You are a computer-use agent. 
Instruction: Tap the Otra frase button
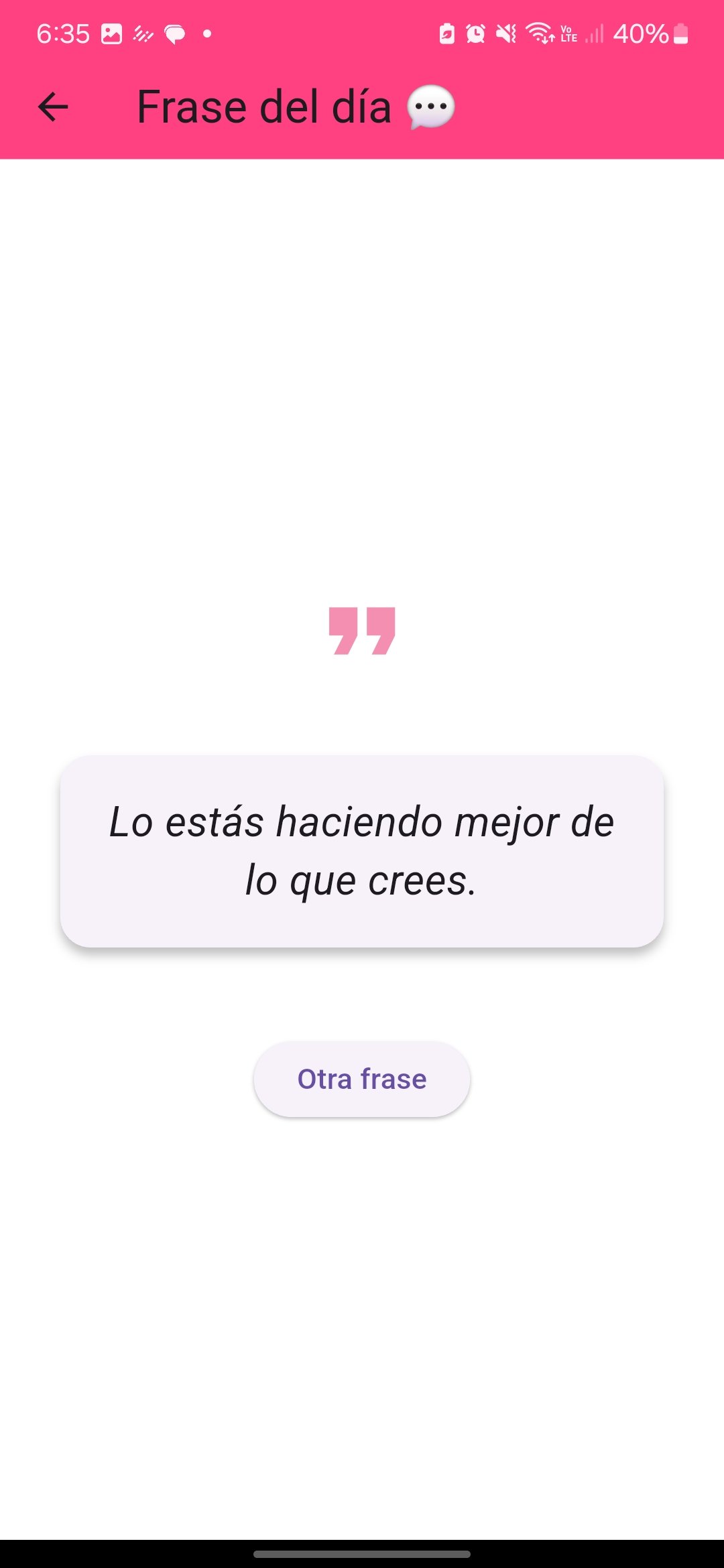[x=362, y=1079]
